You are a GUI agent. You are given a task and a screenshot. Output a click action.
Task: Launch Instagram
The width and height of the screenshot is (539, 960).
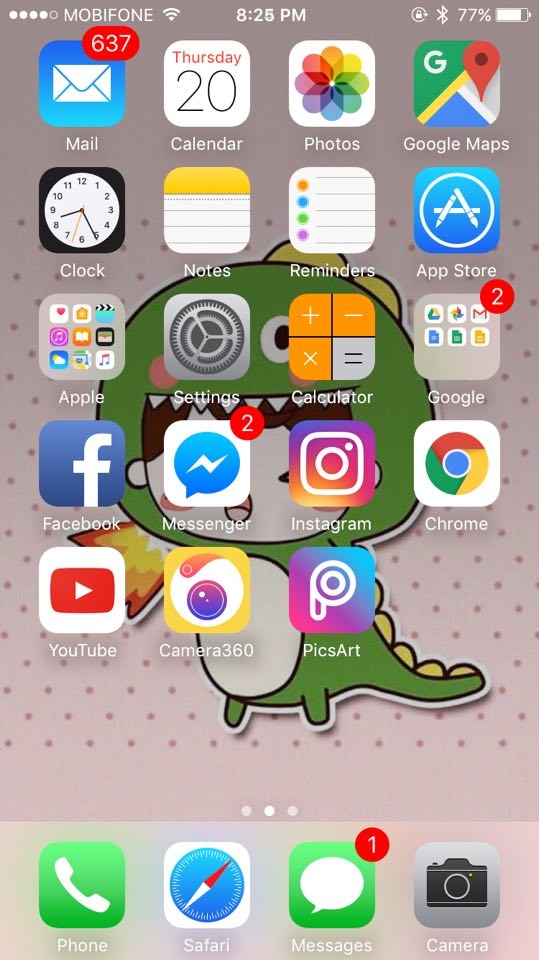click(332, 463)
